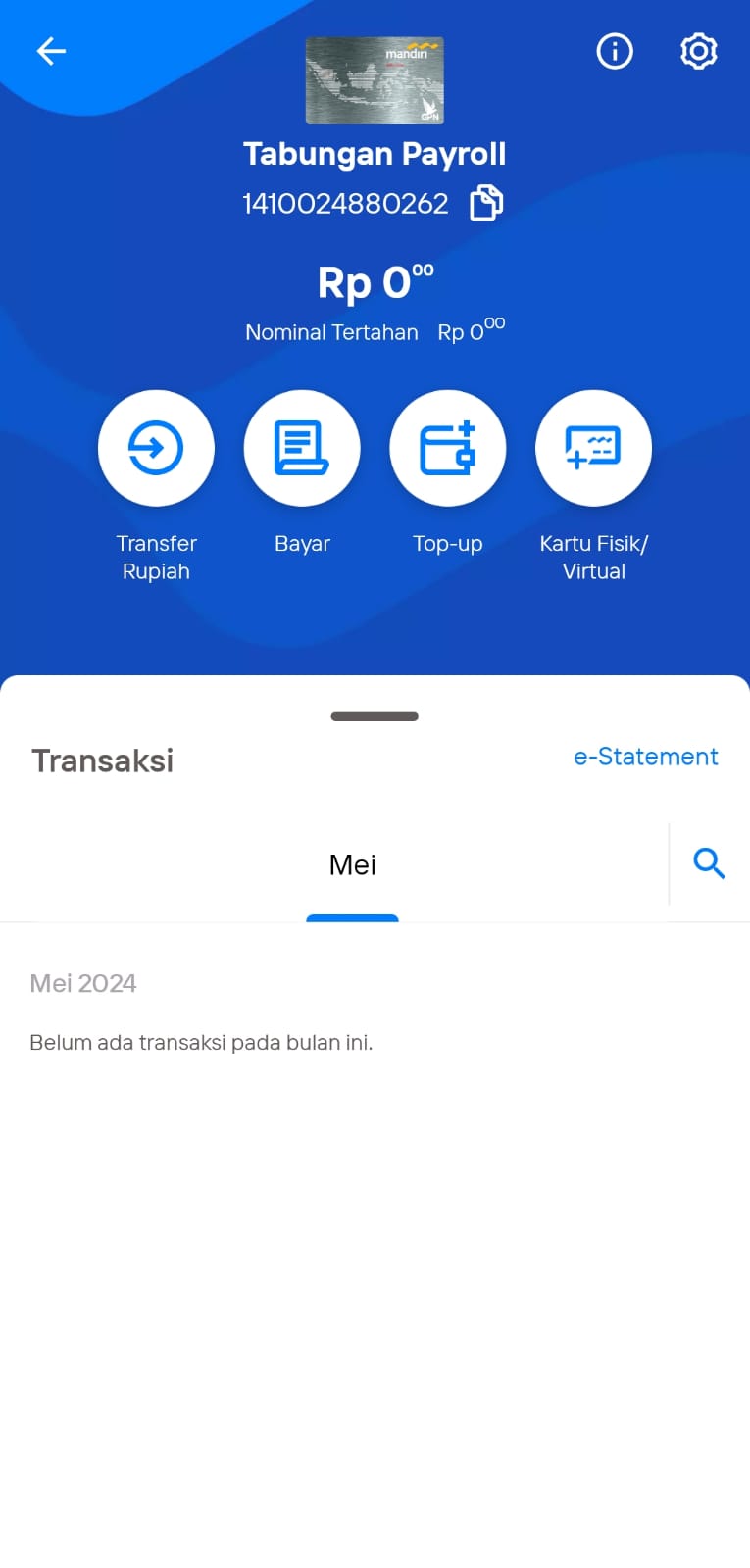Search transactions with the magnifier icon
Screen dimensions: 750x1568
tap(709, 863)
